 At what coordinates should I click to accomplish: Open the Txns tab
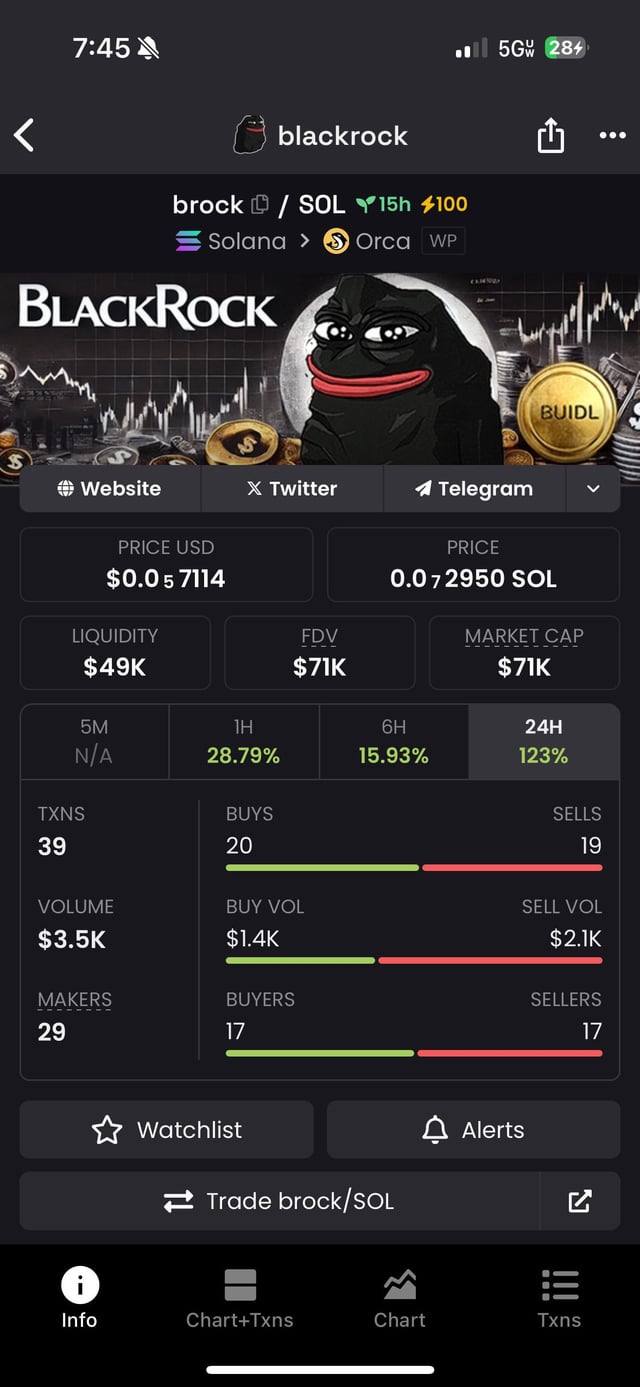click(559, 1298)
